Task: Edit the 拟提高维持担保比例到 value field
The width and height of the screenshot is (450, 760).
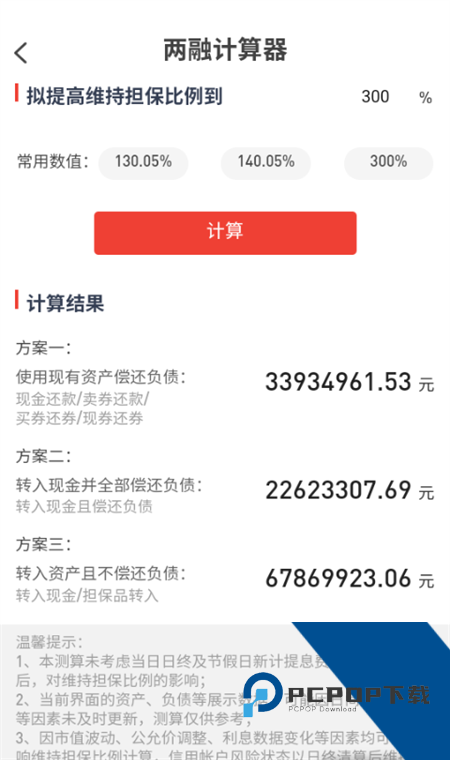Action: click(375, 96)
